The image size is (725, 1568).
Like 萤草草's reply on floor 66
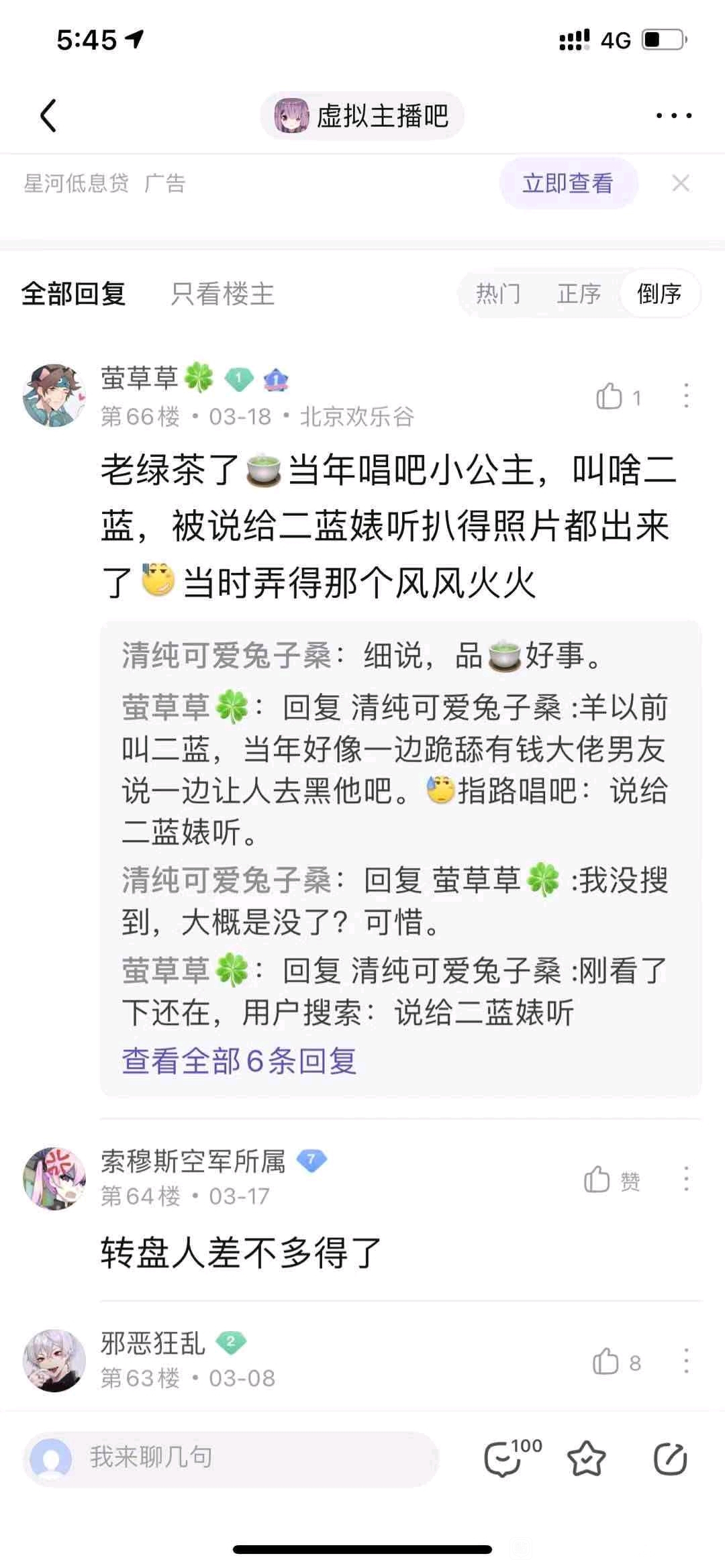[x=610, y=397]
